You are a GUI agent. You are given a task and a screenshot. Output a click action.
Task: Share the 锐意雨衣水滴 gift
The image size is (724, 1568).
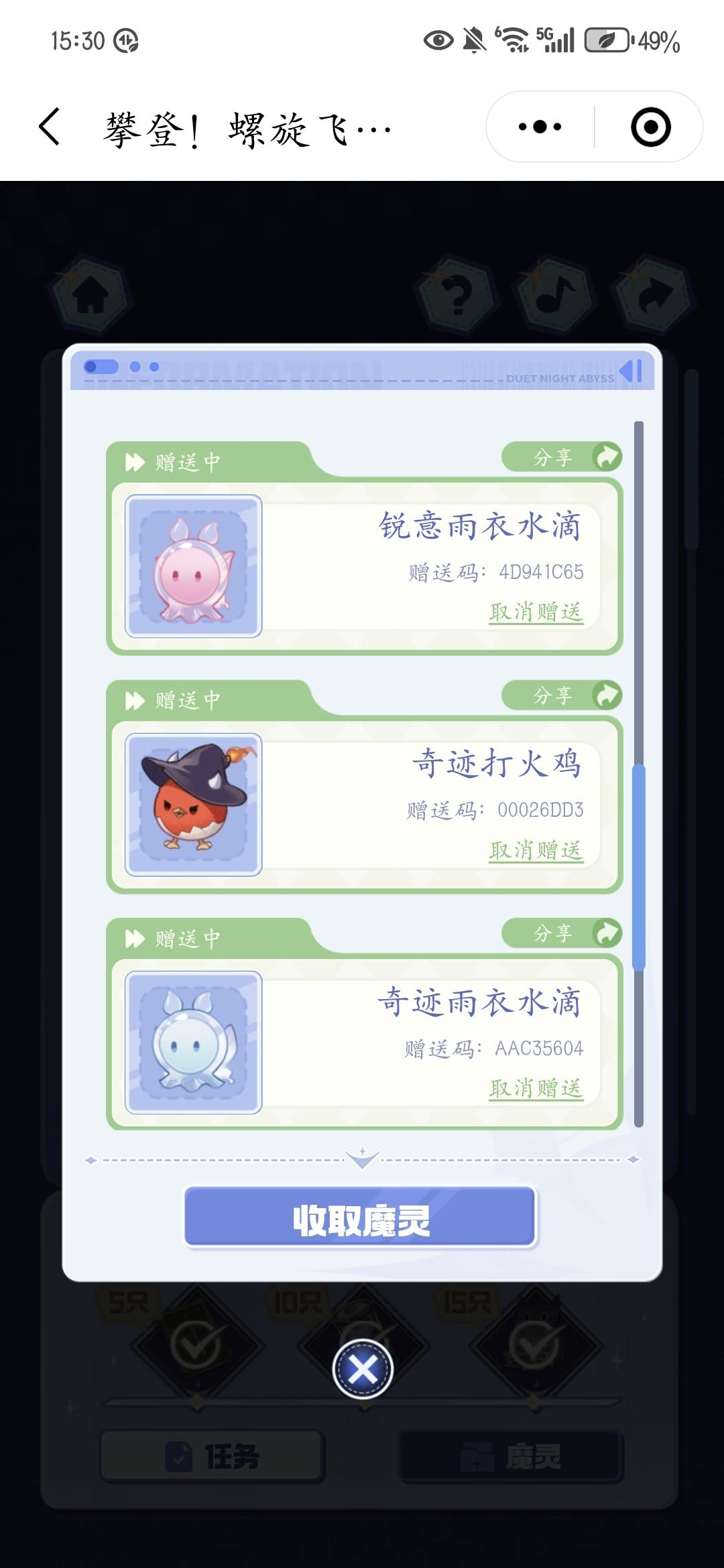pyautogui.click(x=562, y=458)
